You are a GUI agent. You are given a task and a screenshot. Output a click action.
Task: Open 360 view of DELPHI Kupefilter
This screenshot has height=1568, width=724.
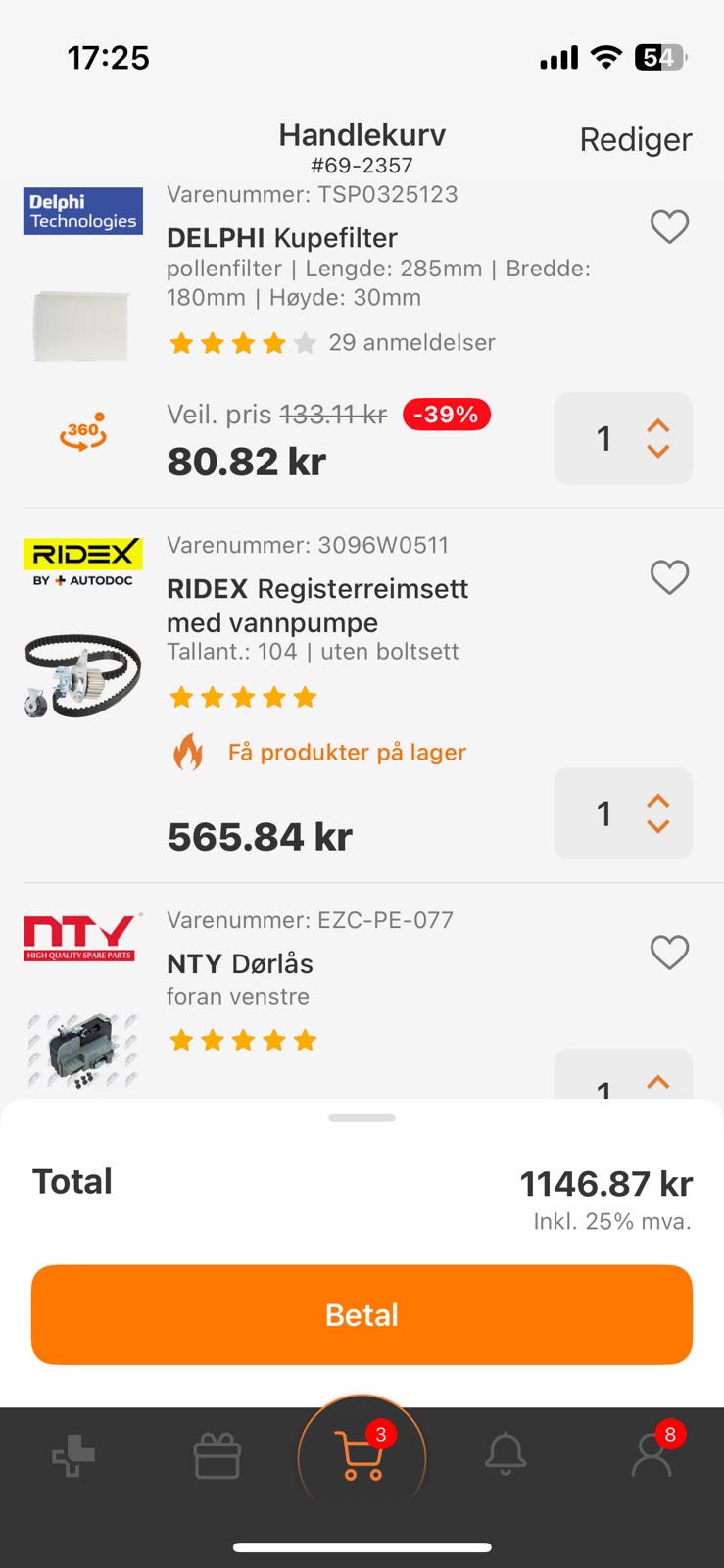(83, 431)
